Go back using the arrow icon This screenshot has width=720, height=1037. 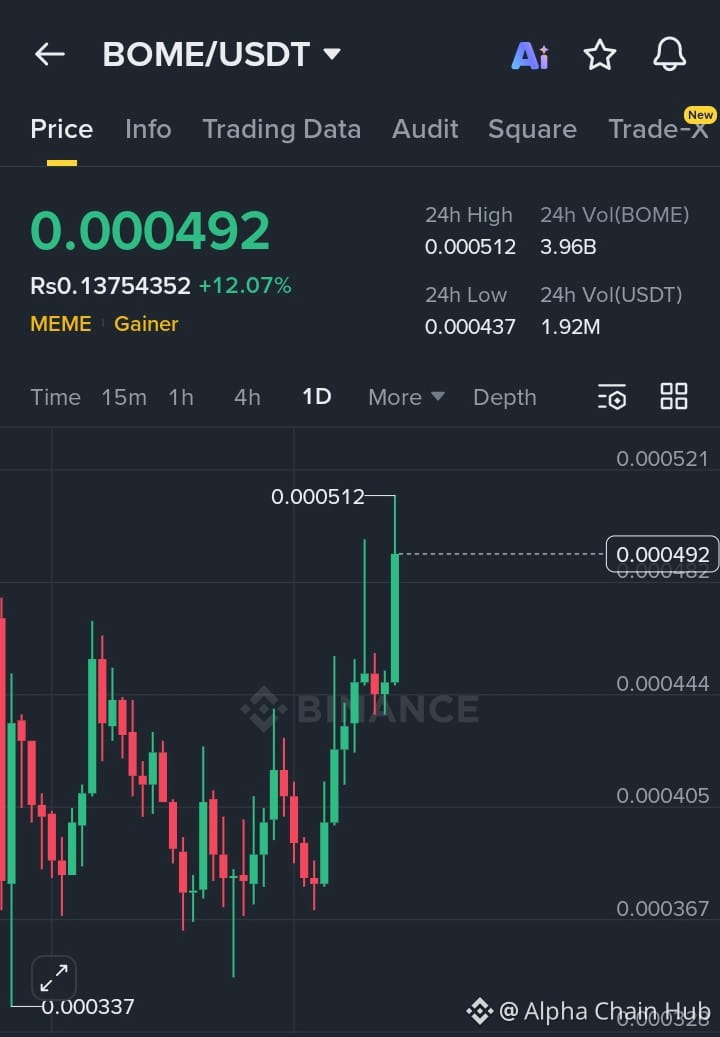point(49,55)
